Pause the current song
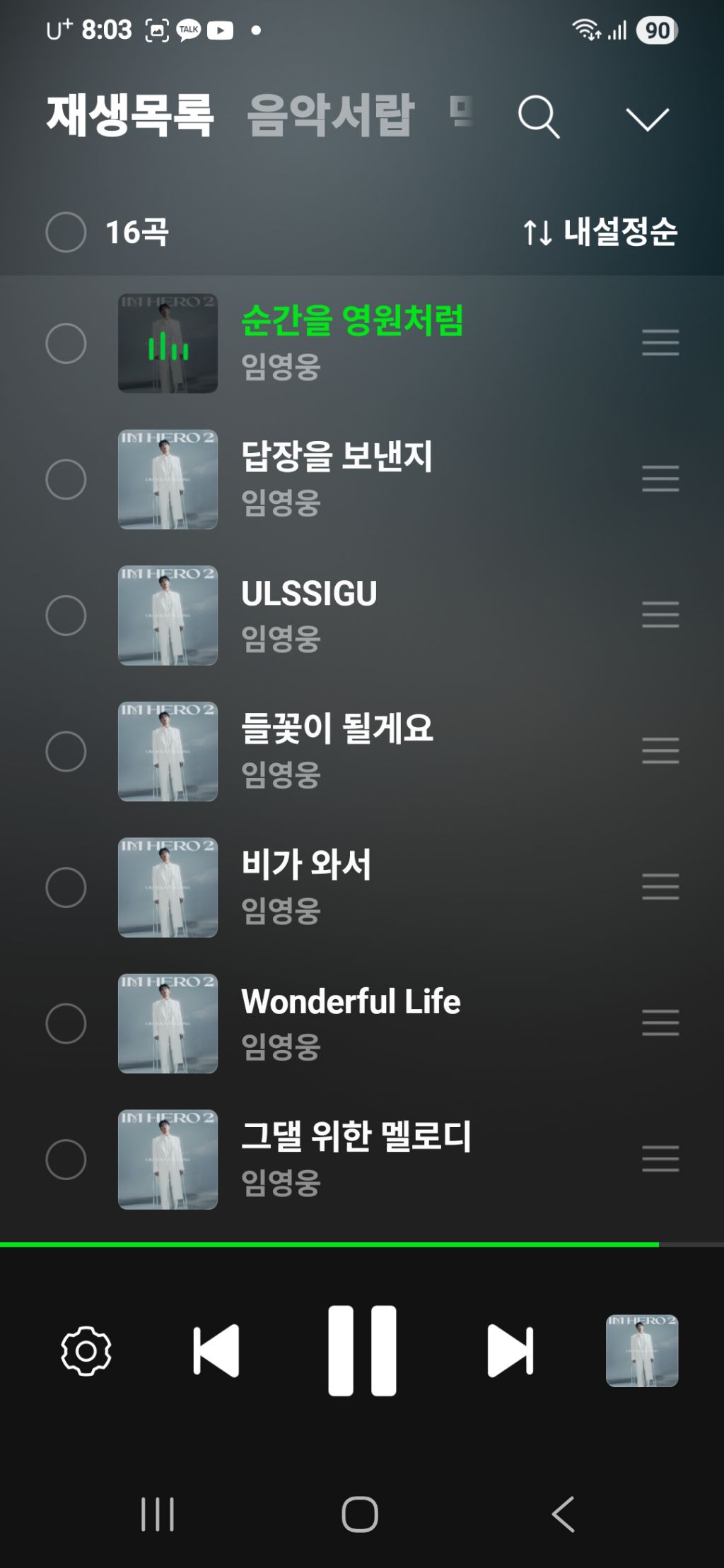Image resolution: width=724 pixels, height=1568 pixels. [x=362, y=1350]
